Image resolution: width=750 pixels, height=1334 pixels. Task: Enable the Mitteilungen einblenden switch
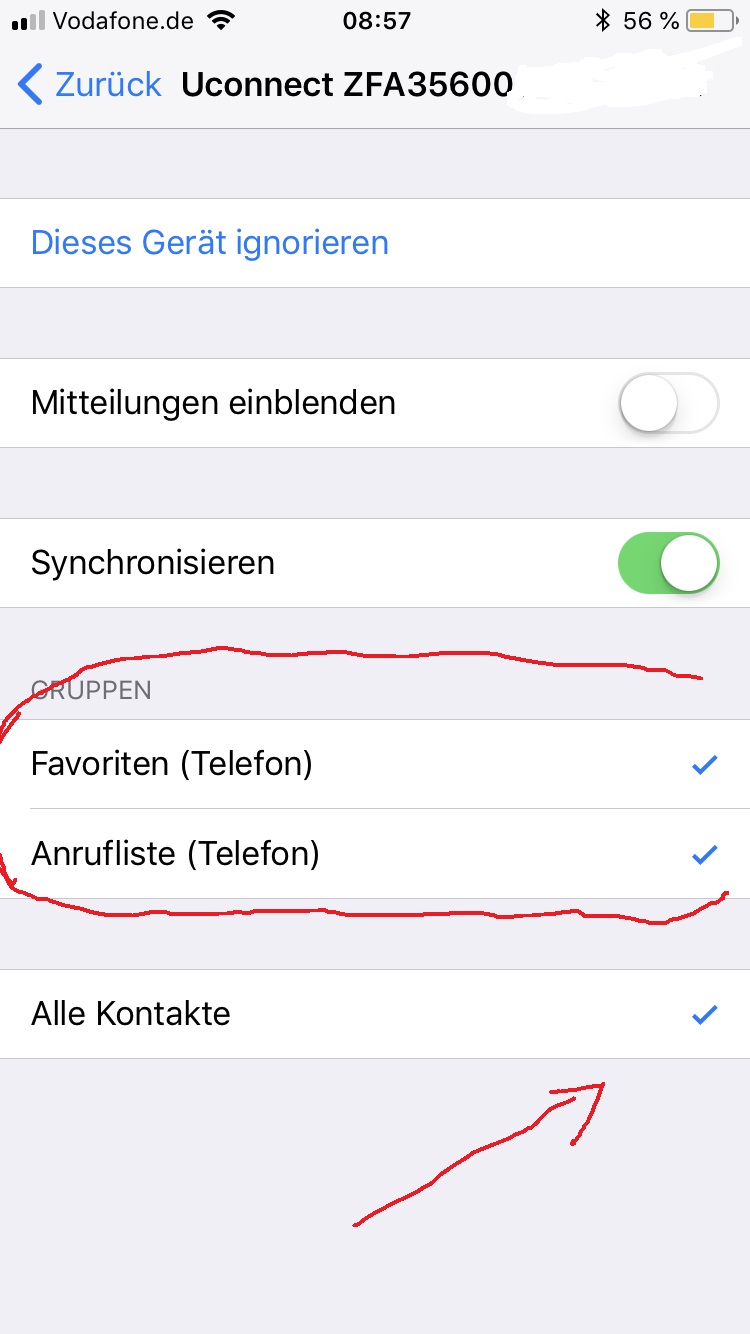coord(668,403)
